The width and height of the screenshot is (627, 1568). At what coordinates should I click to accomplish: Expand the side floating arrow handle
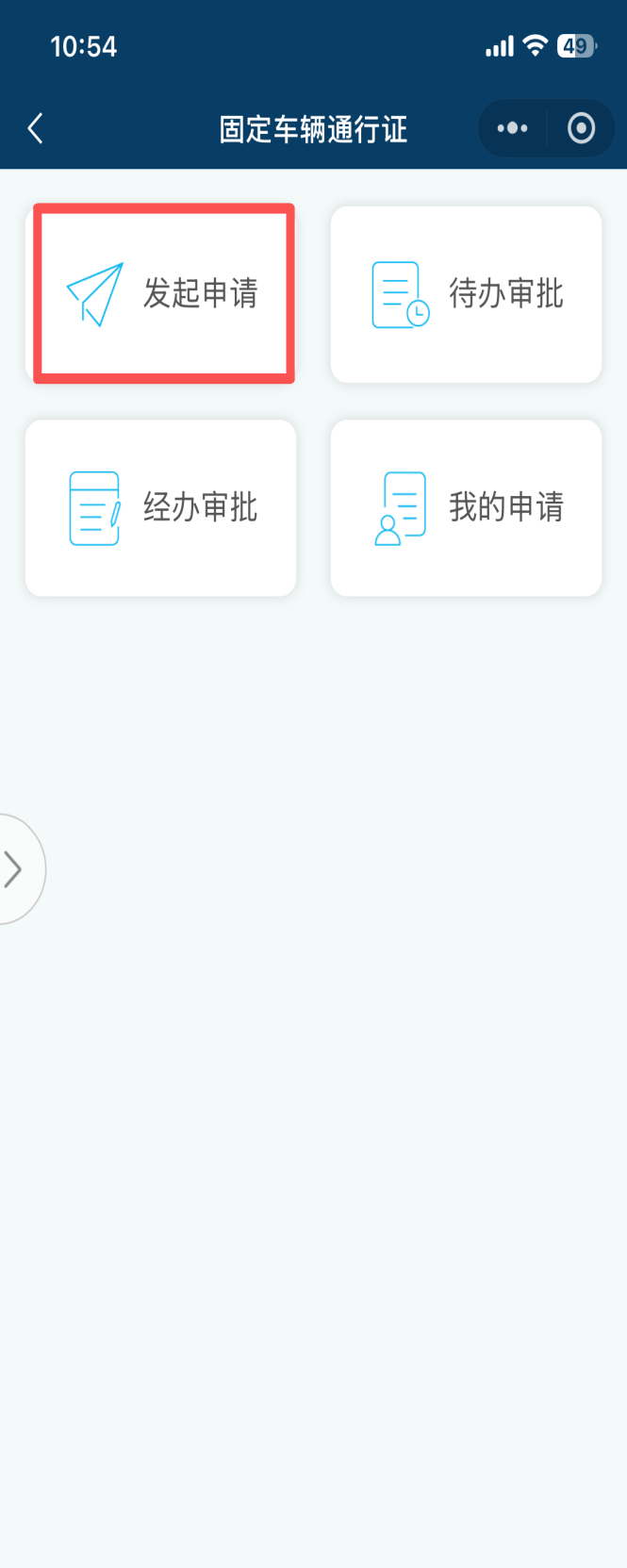coord(15,868)
